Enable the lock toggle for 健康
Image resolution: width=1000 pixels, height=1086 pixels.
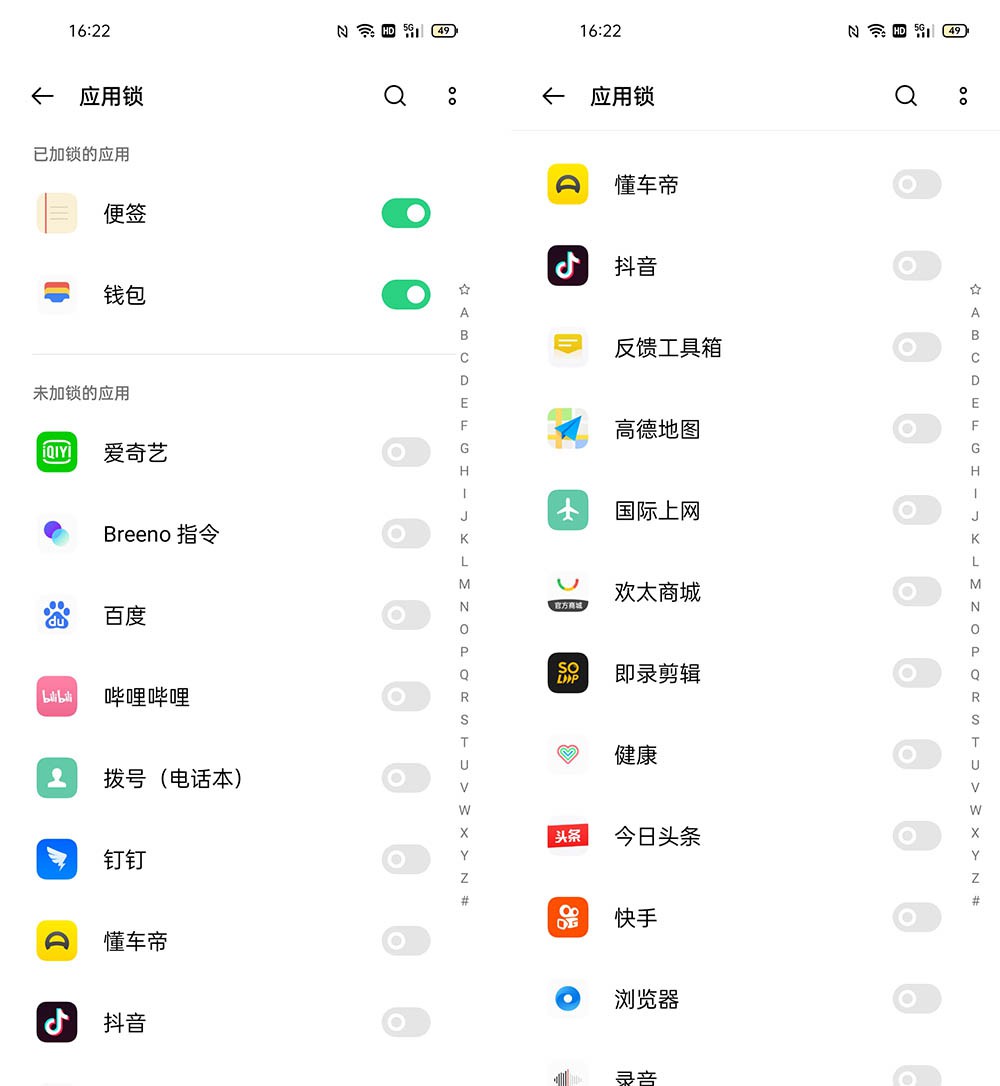[x=916, y=754]
